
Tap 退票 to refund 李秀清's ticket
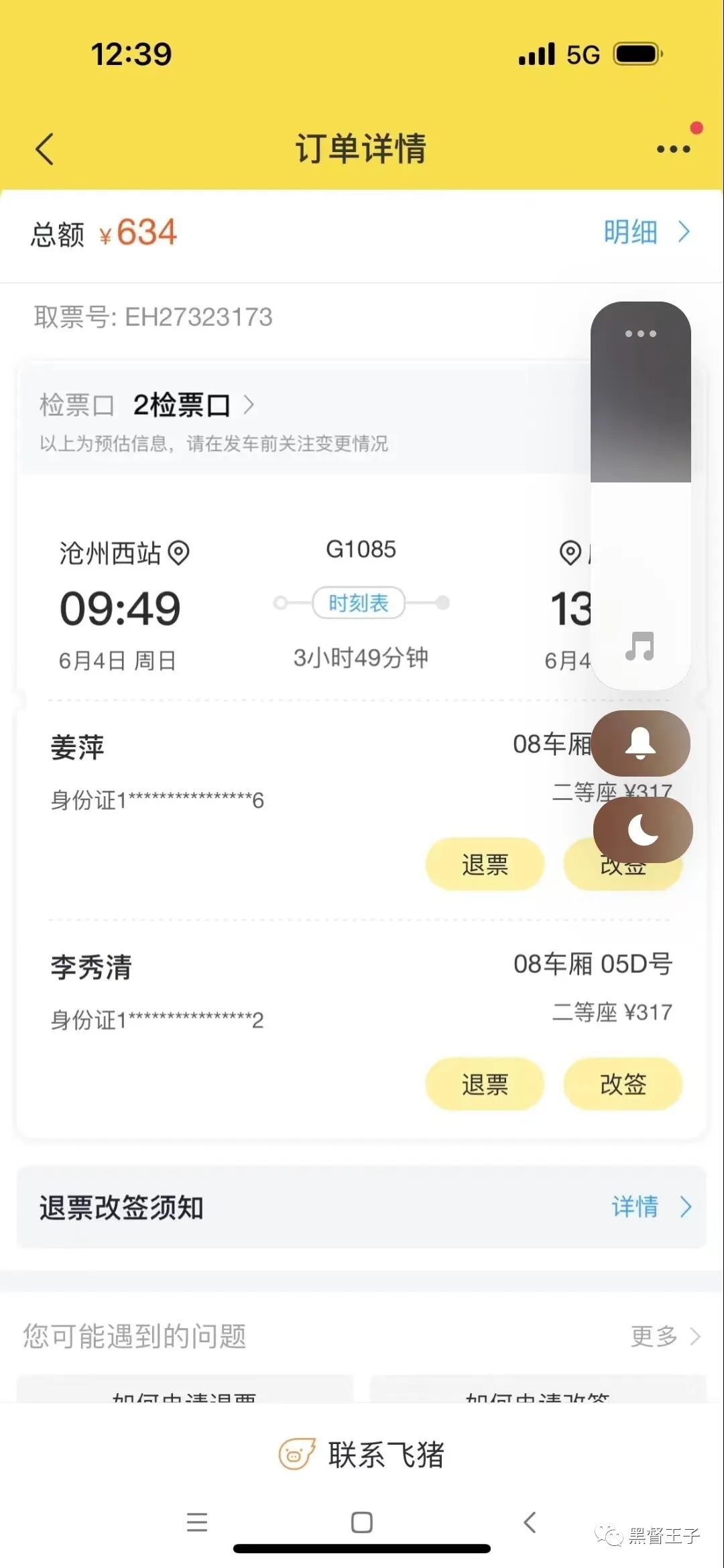click(x=485, y=1084)
